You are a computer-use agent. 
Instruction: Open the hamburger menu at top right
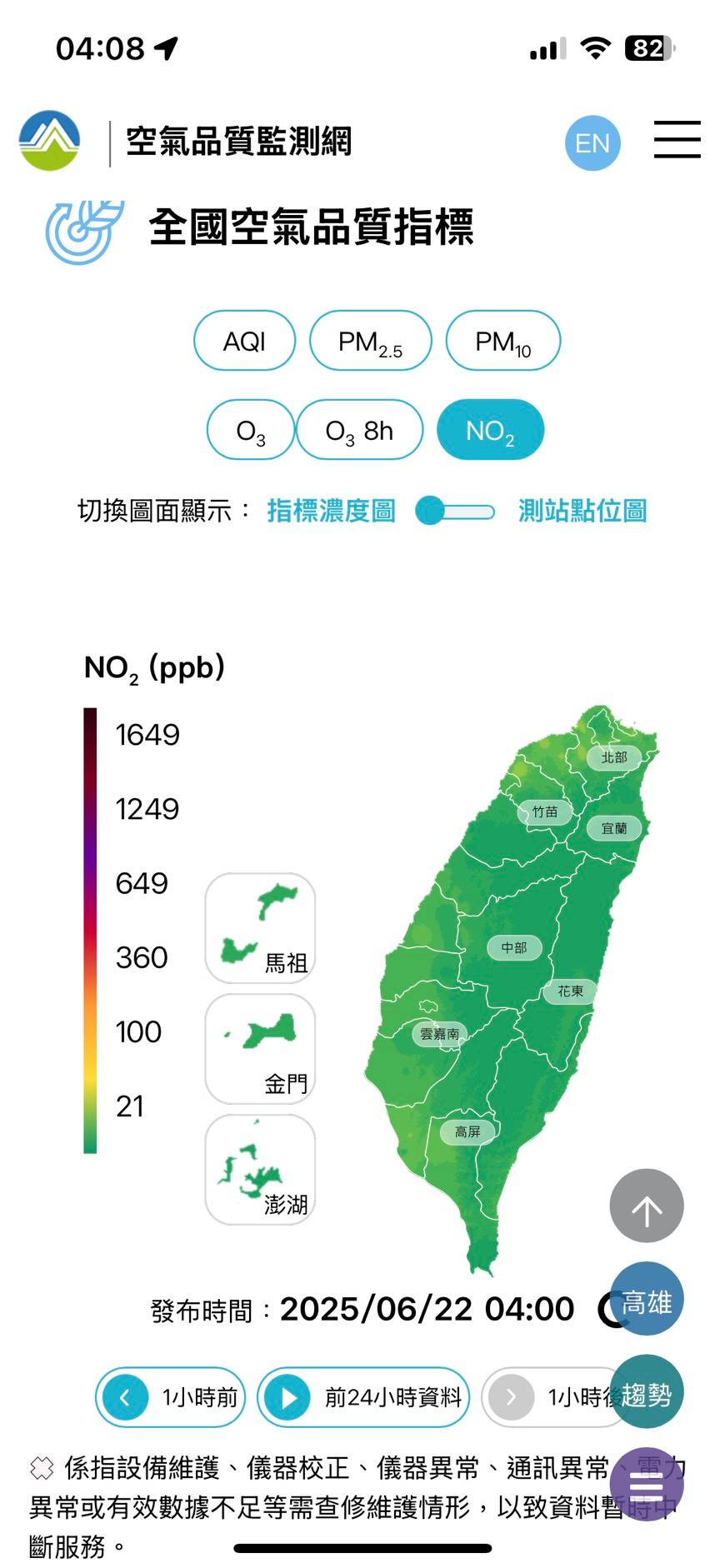pos(677,139)
